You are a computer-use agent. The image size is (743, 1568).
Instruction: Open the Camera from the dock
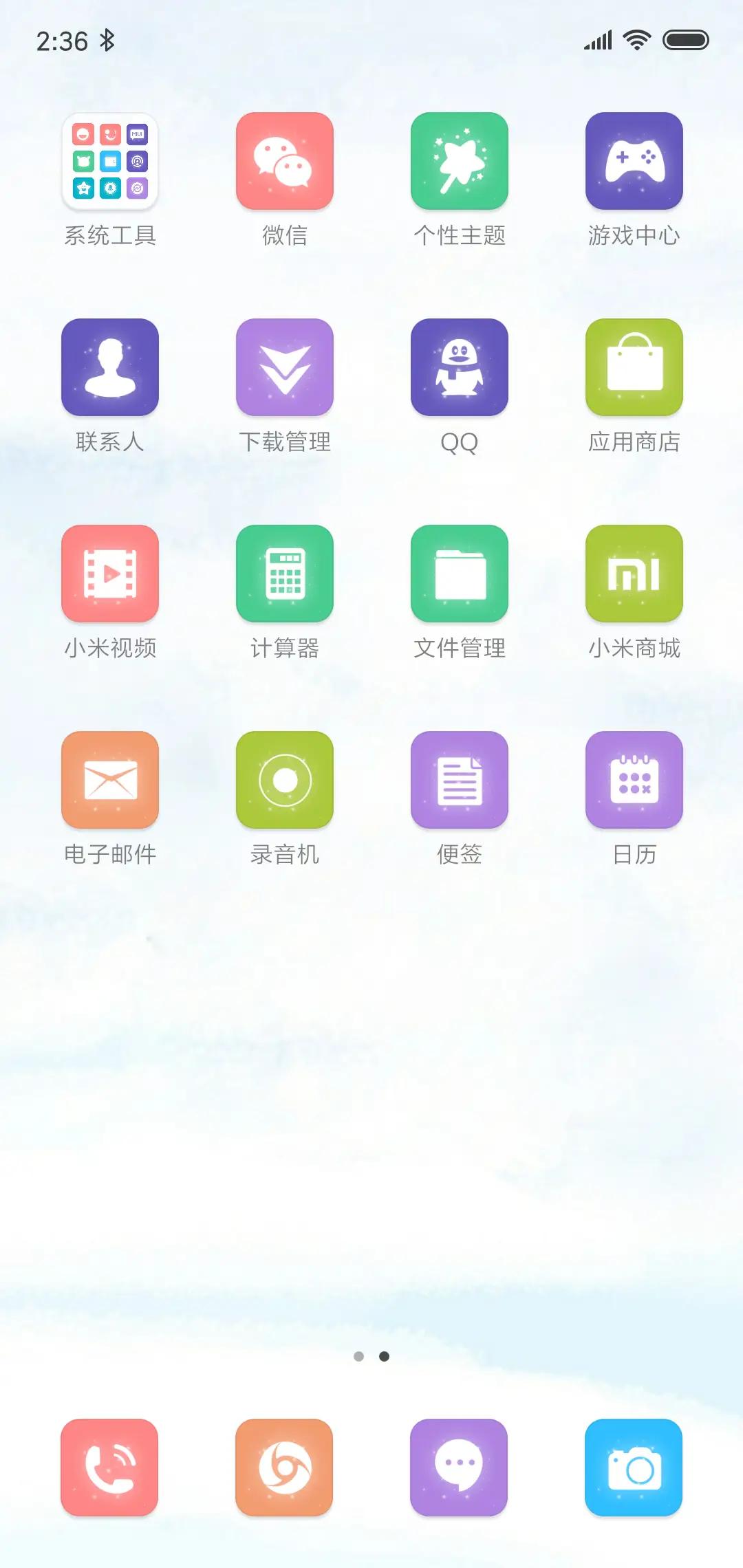(634, 1469)
